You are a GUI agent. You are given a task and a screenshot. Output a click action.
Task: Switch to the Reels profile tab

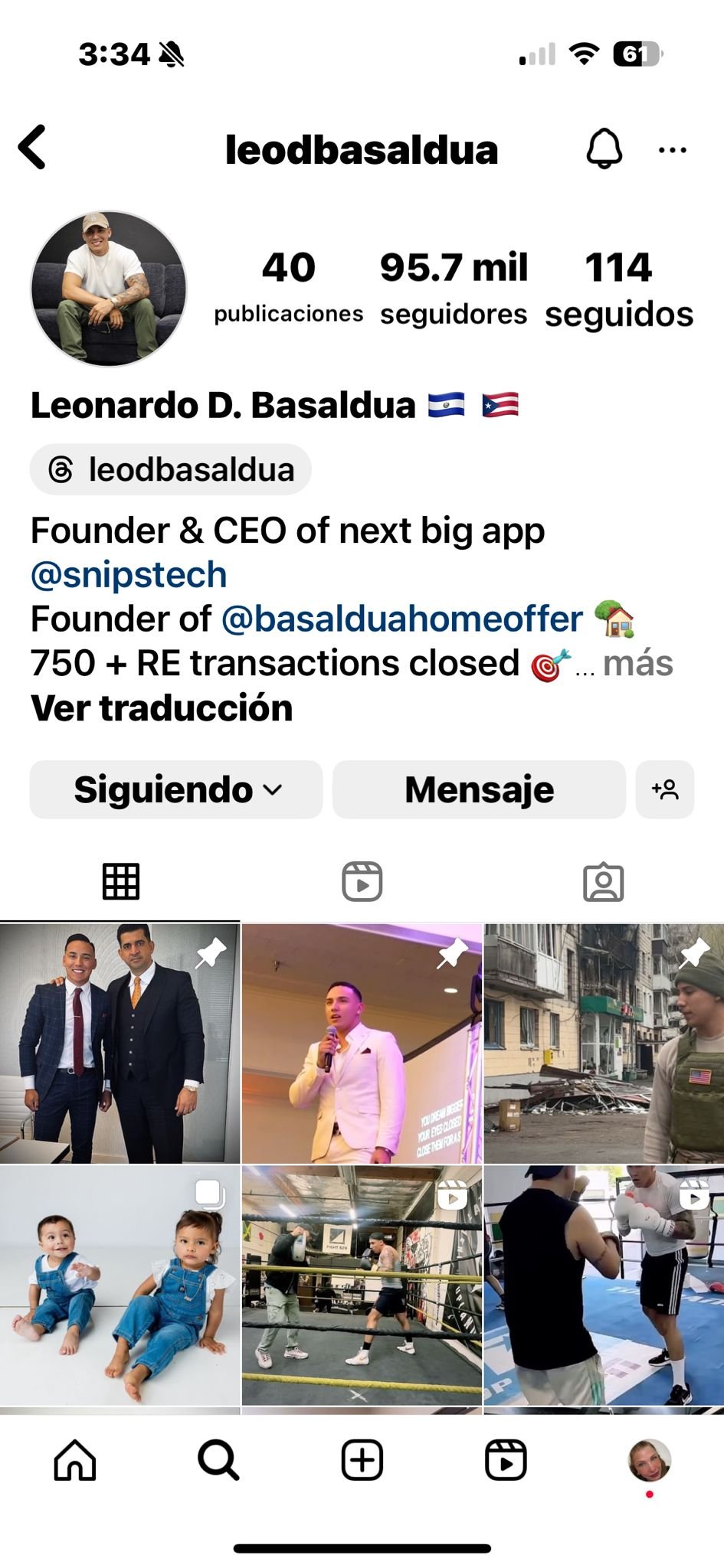click(362, 881)
